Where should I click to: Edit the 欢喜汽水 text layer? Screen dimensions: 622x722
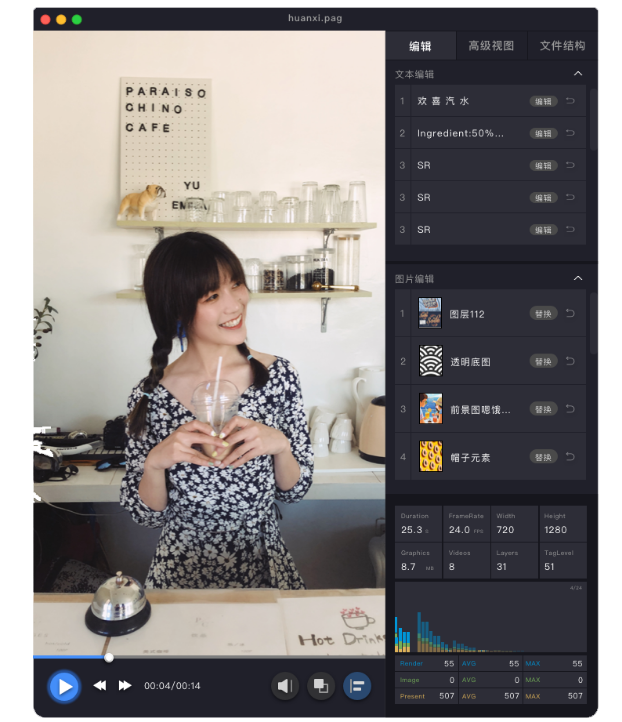[x=543, y=101]
